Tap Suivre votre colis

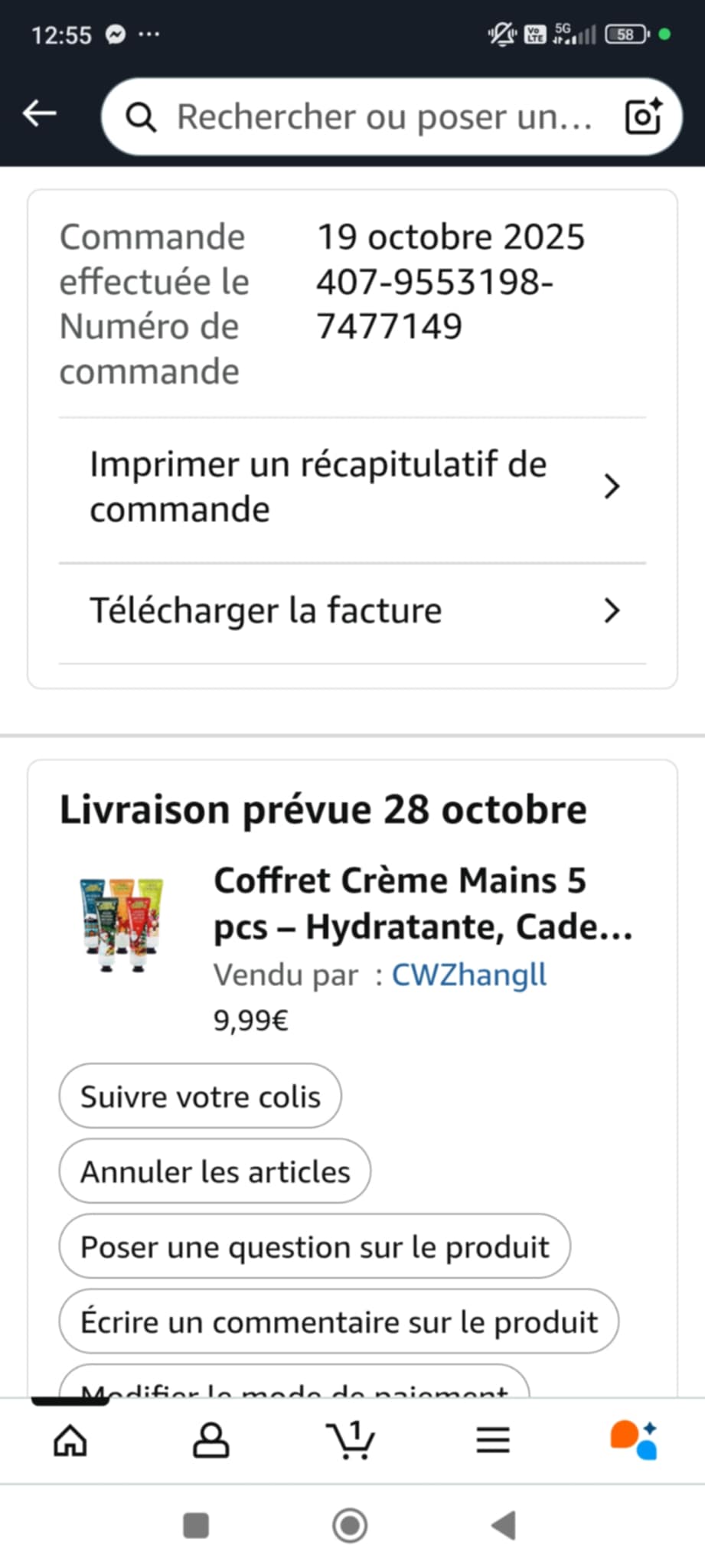pyautogui.click(x=200, y=1096)
